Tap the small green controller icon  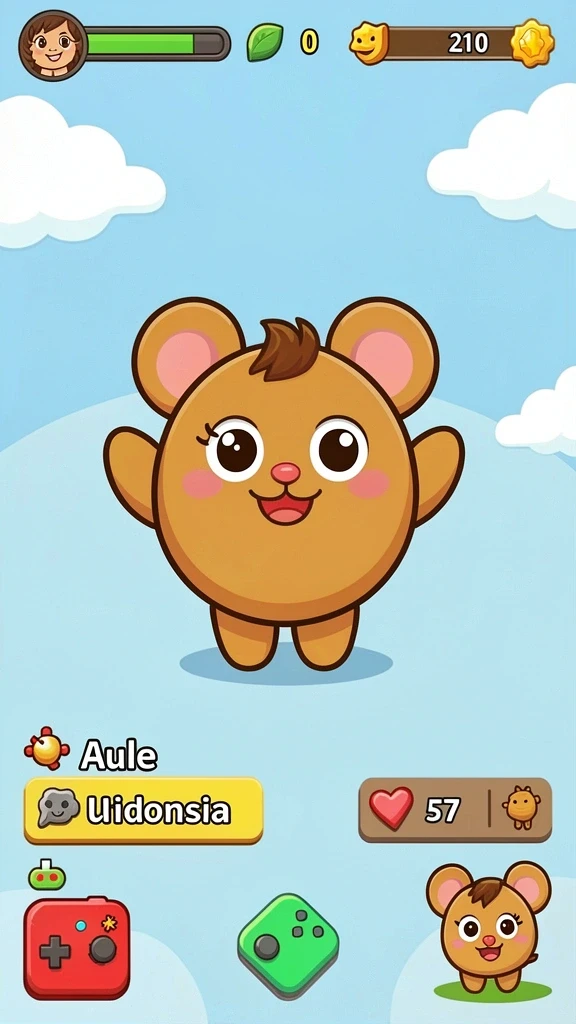[x=47, y=874]
